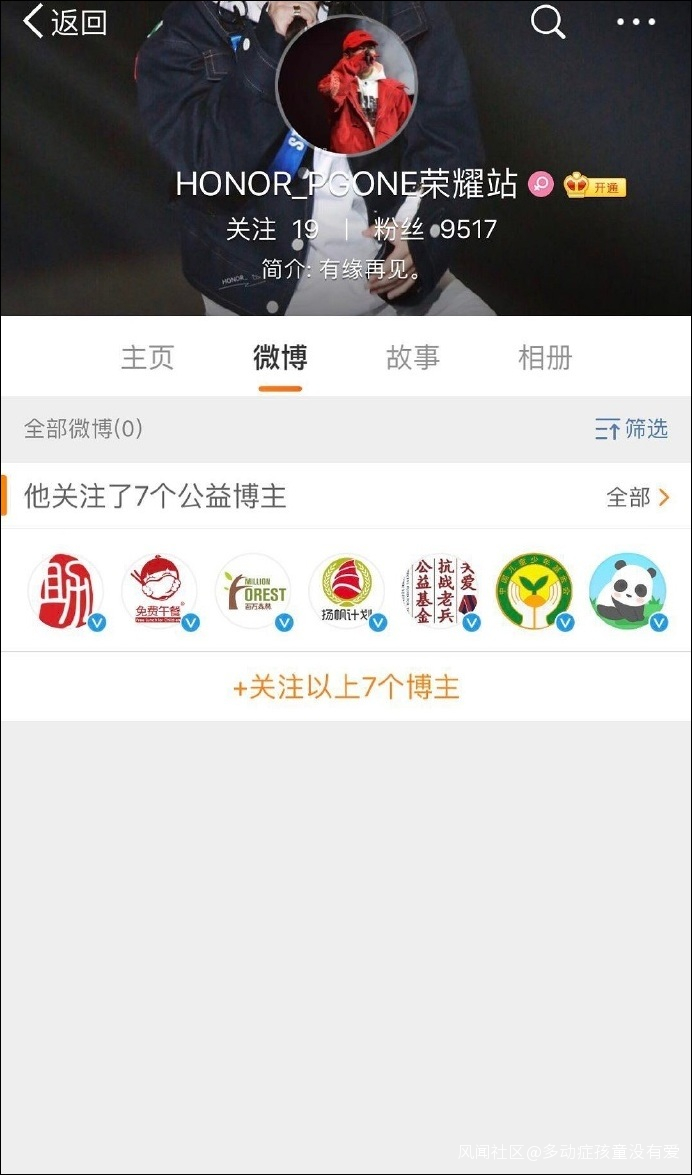Go back using the 返回 button
The image size is (692, 1175).
point(65,22)
